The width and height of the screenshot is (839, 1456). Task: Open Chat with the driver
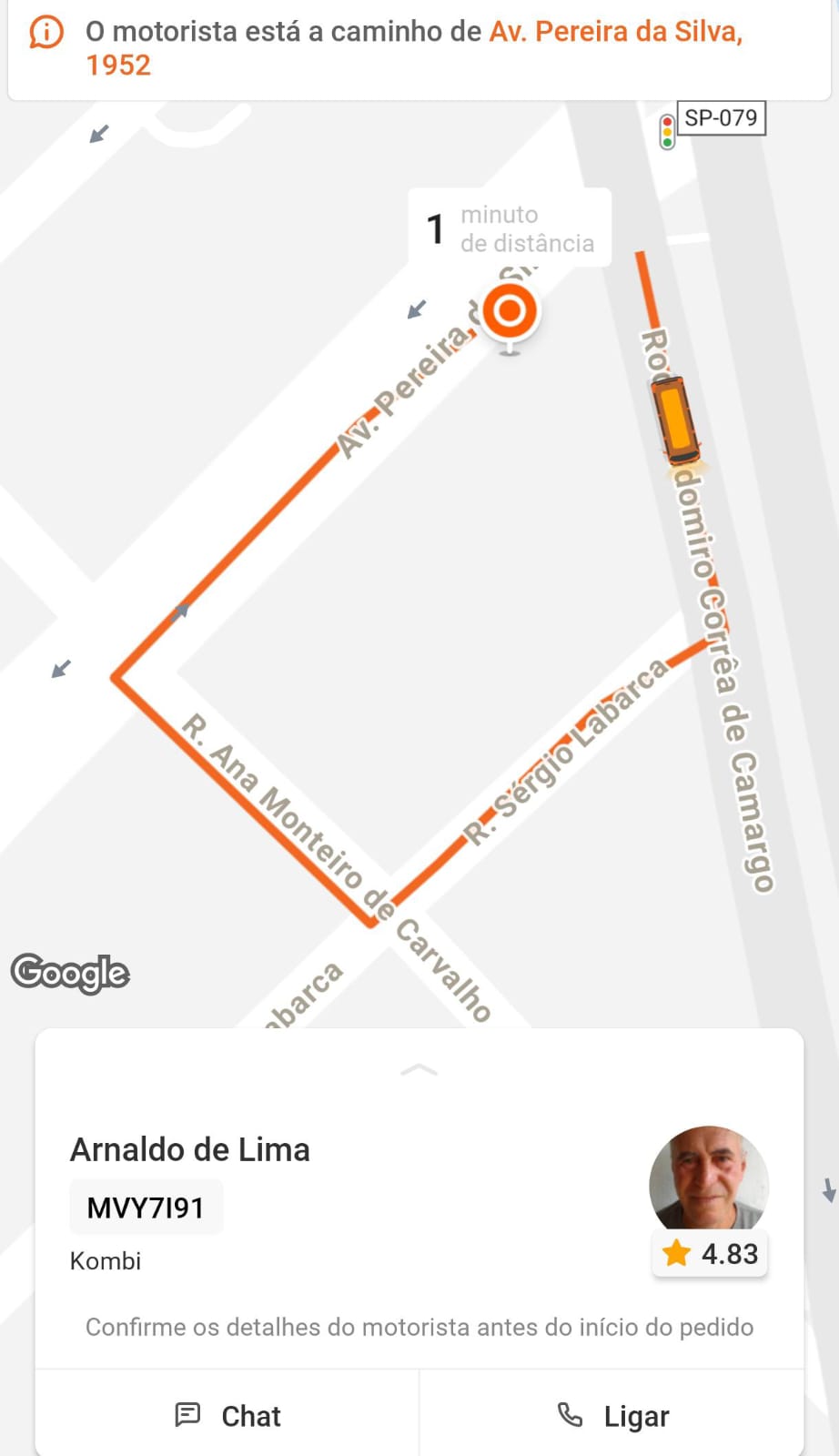tap(227, 1415)
